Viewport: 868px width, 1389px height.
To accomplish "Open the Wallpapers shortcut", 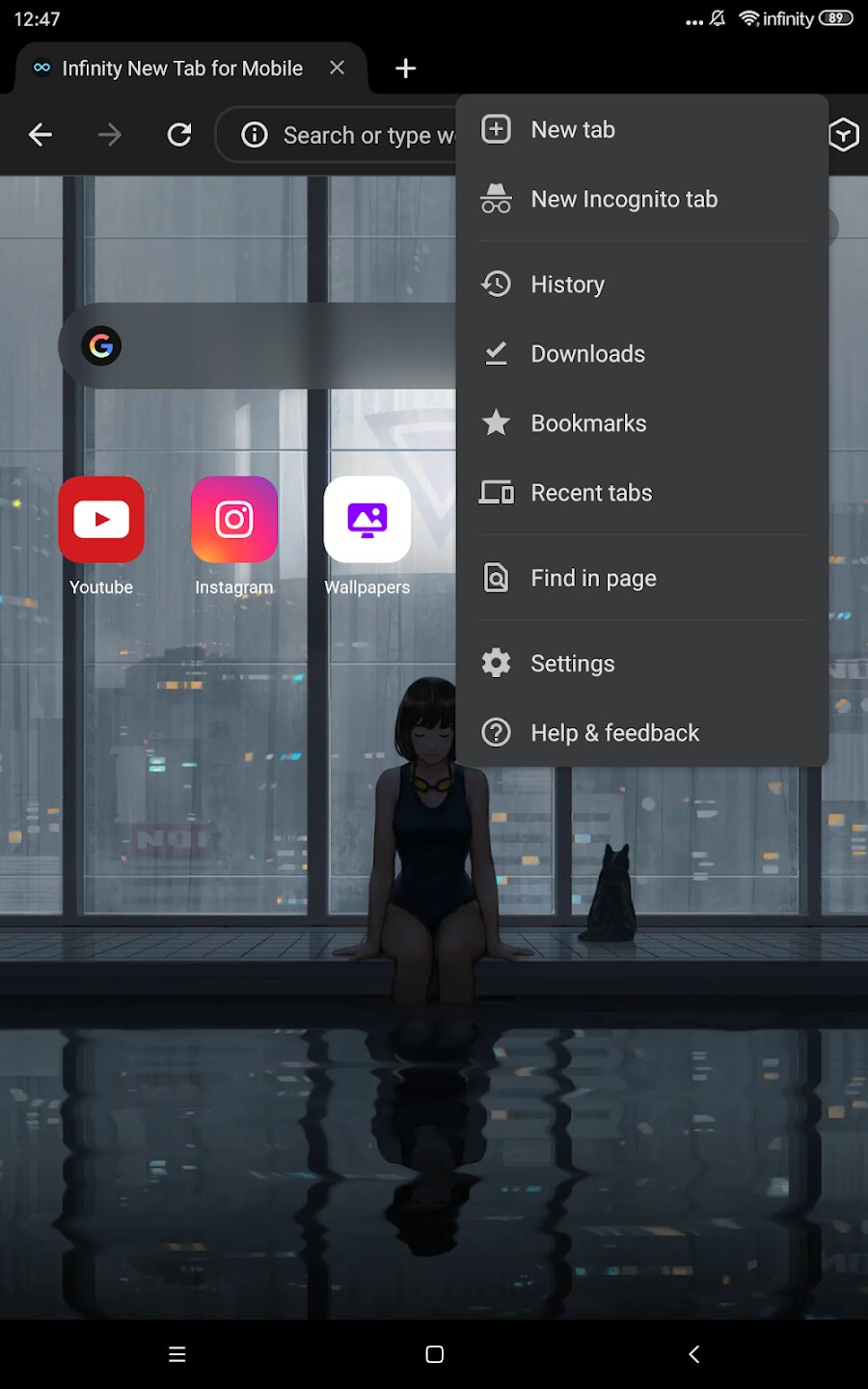I will [367, 520].
